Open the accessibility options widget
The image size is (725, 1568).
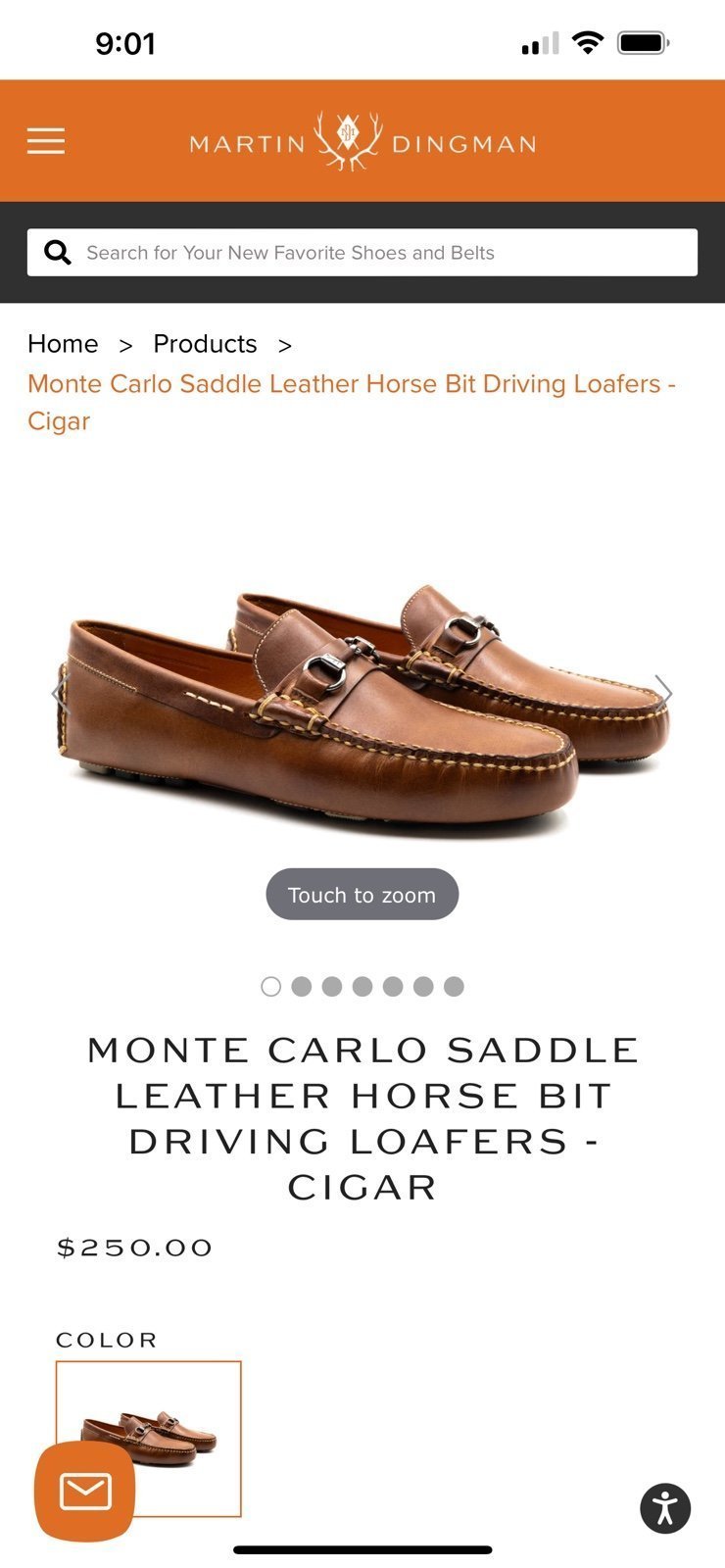pyautogui.click(x=665, y=1507)
